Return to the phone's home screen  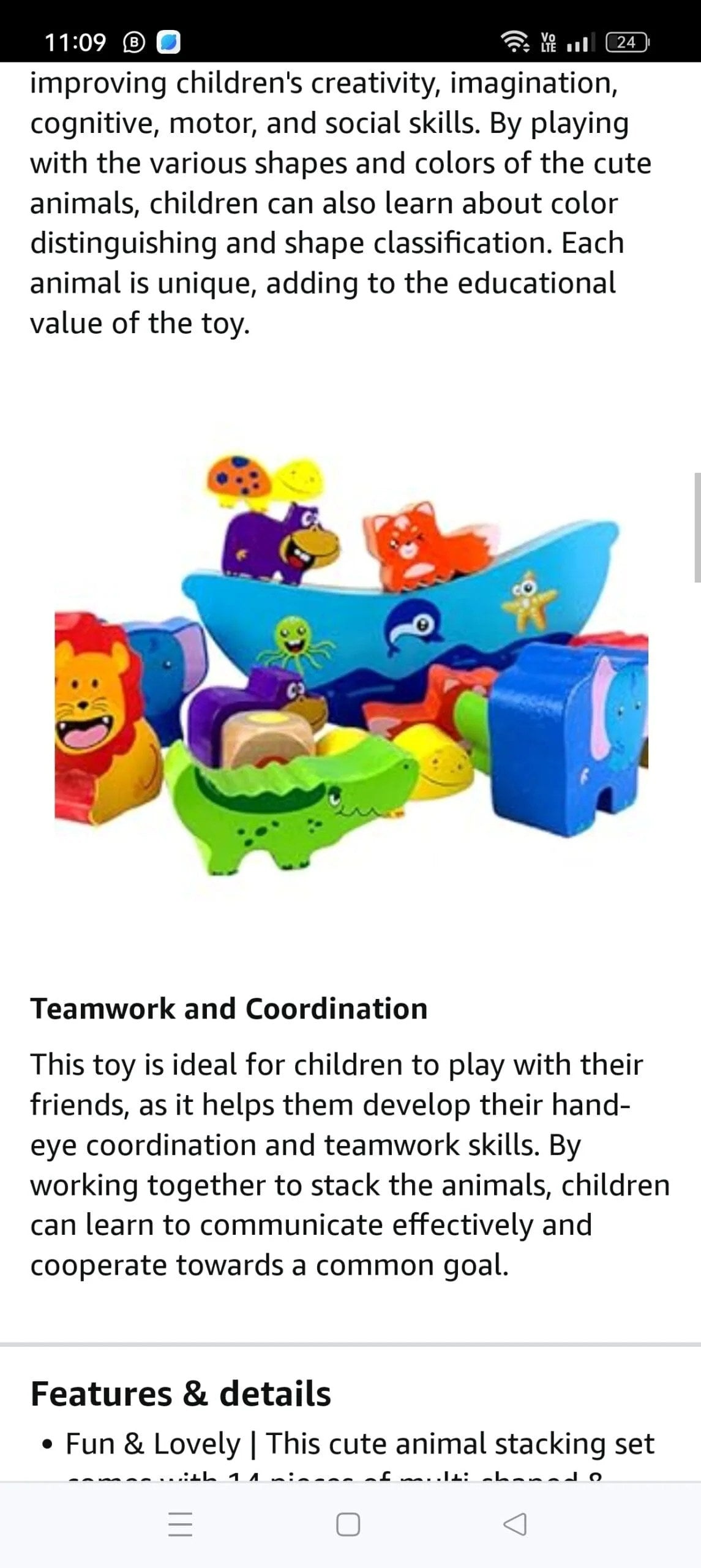(348, 1524)
